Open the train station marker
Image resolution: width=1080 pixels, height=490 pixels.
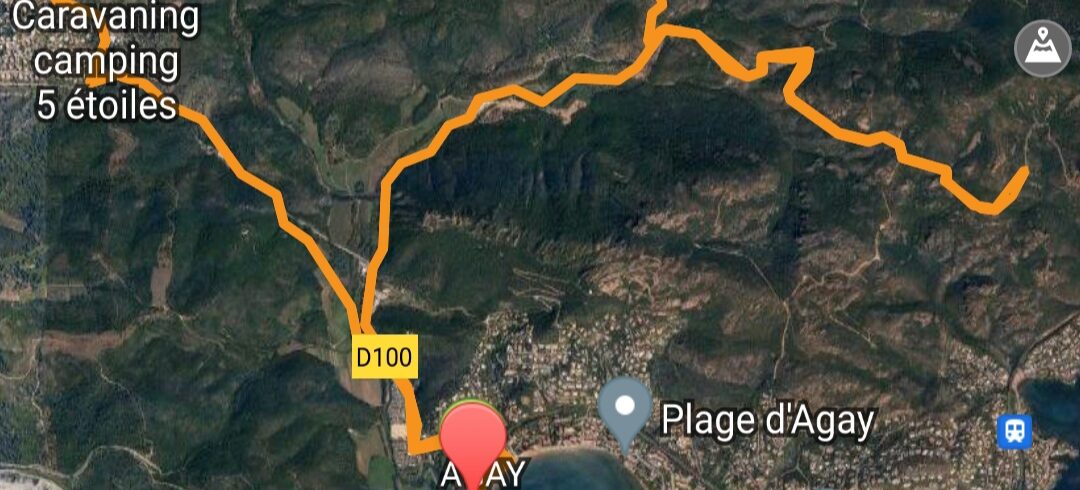[1015, 431]
